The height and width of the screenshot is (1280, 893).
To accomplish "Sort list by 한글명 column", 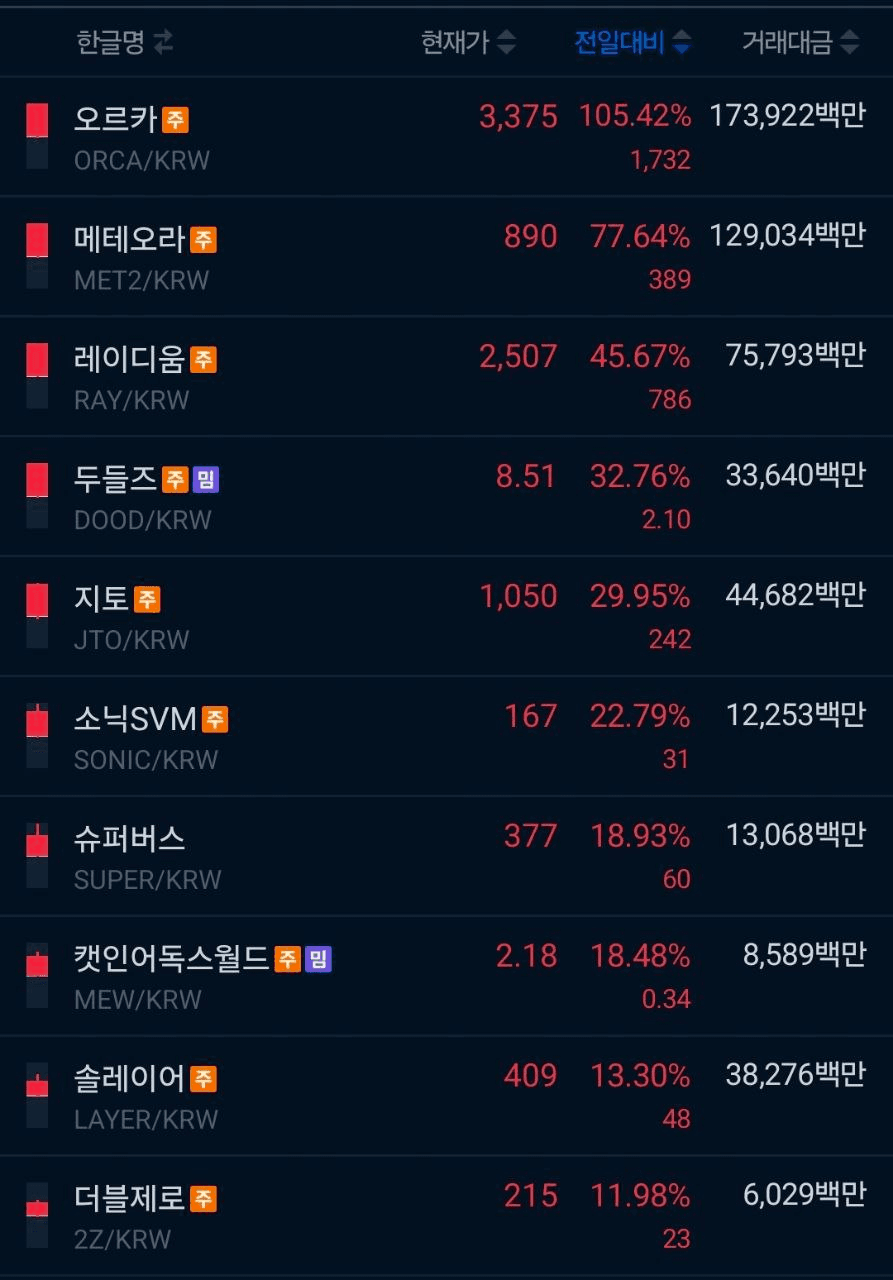I will pos(124,42).
